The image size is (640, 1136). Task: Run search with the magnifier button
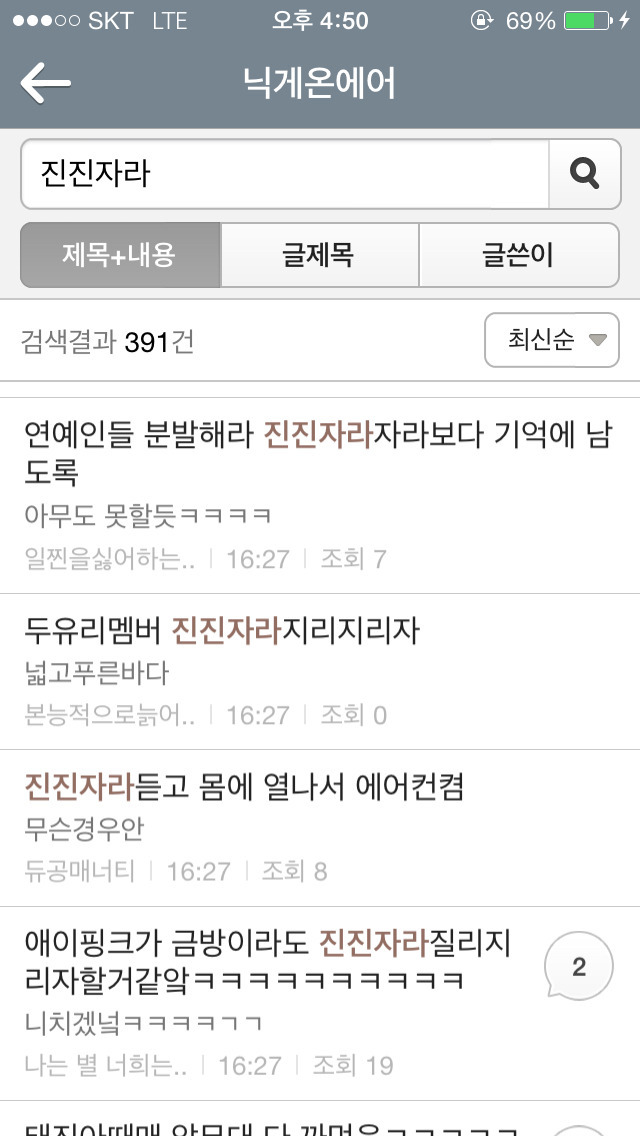coord(584,174)
